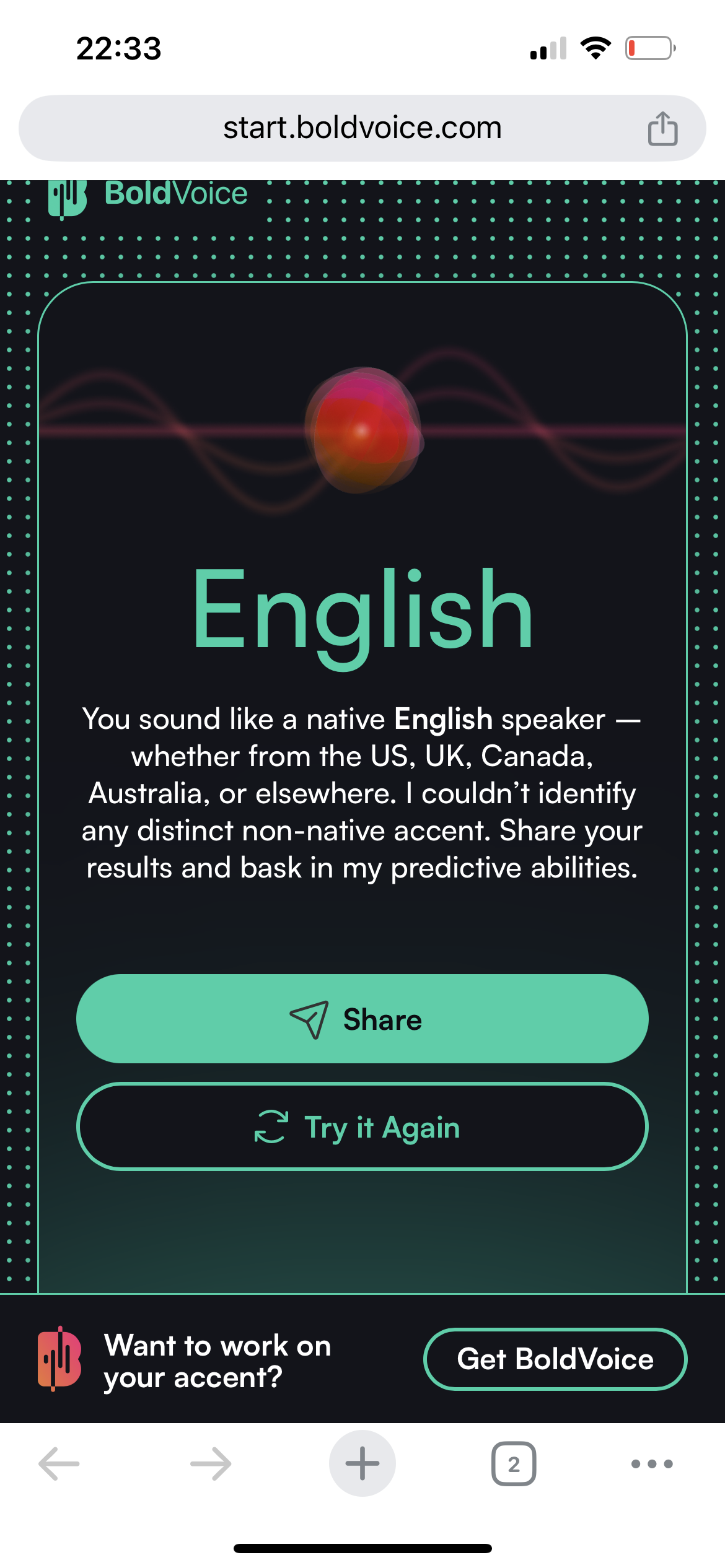Share your English accent result

click(x=362, y=1019)
